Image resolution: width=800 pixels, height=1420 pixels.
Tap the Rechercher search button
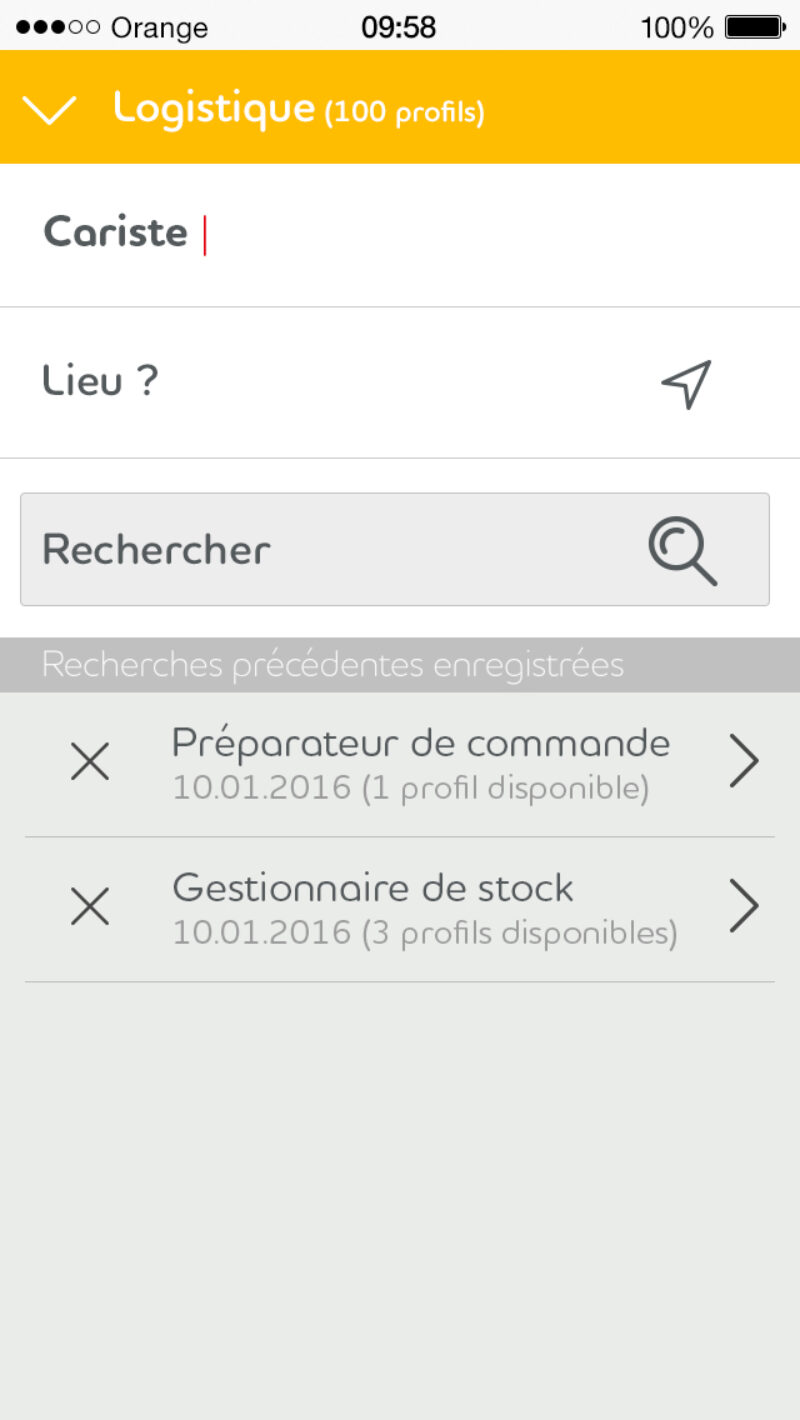pyautogui.click(x=395, y=549)
